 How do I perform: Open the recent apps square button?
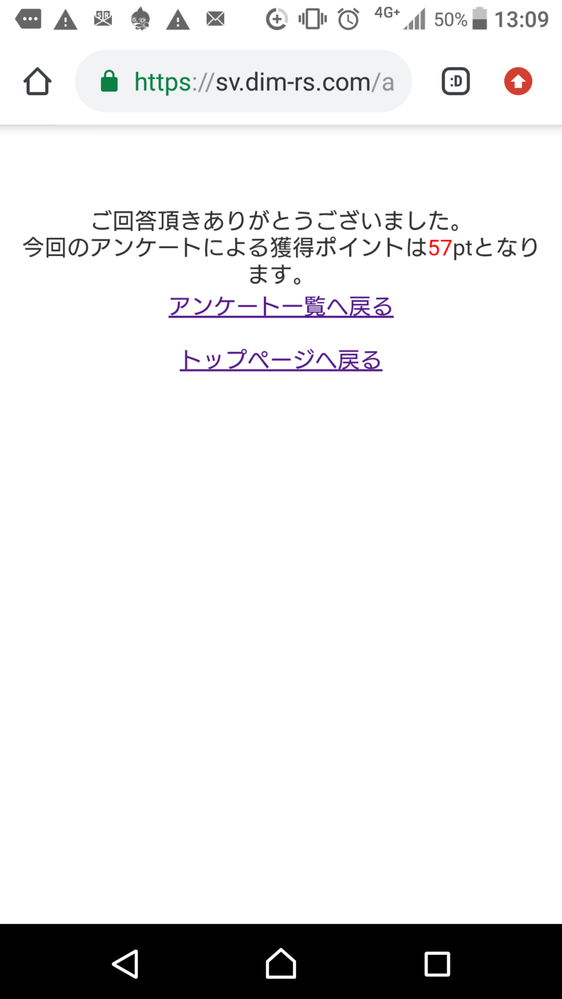pyautogui.click(x=437, y=963)
